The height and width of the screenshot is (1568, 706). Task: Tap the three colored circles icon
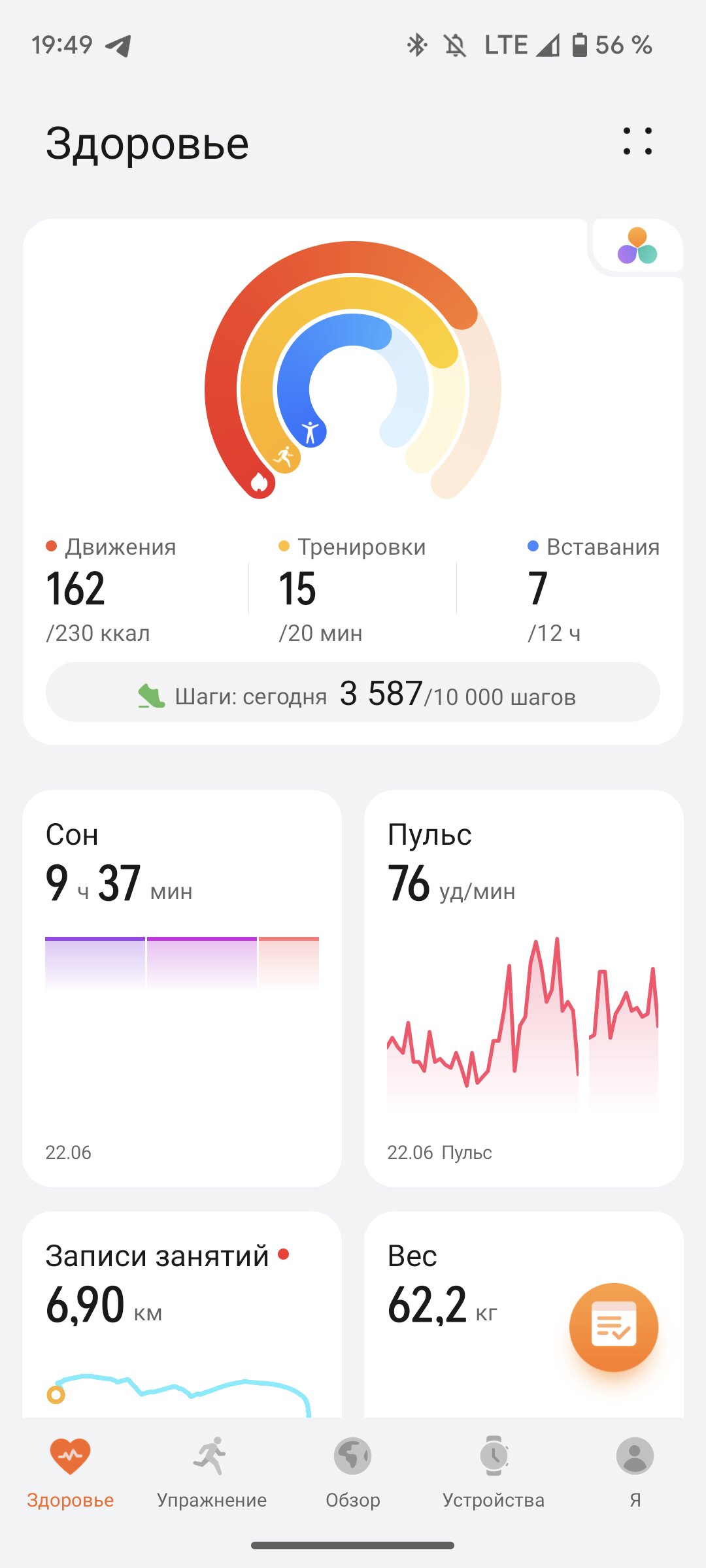click(637, 246)
